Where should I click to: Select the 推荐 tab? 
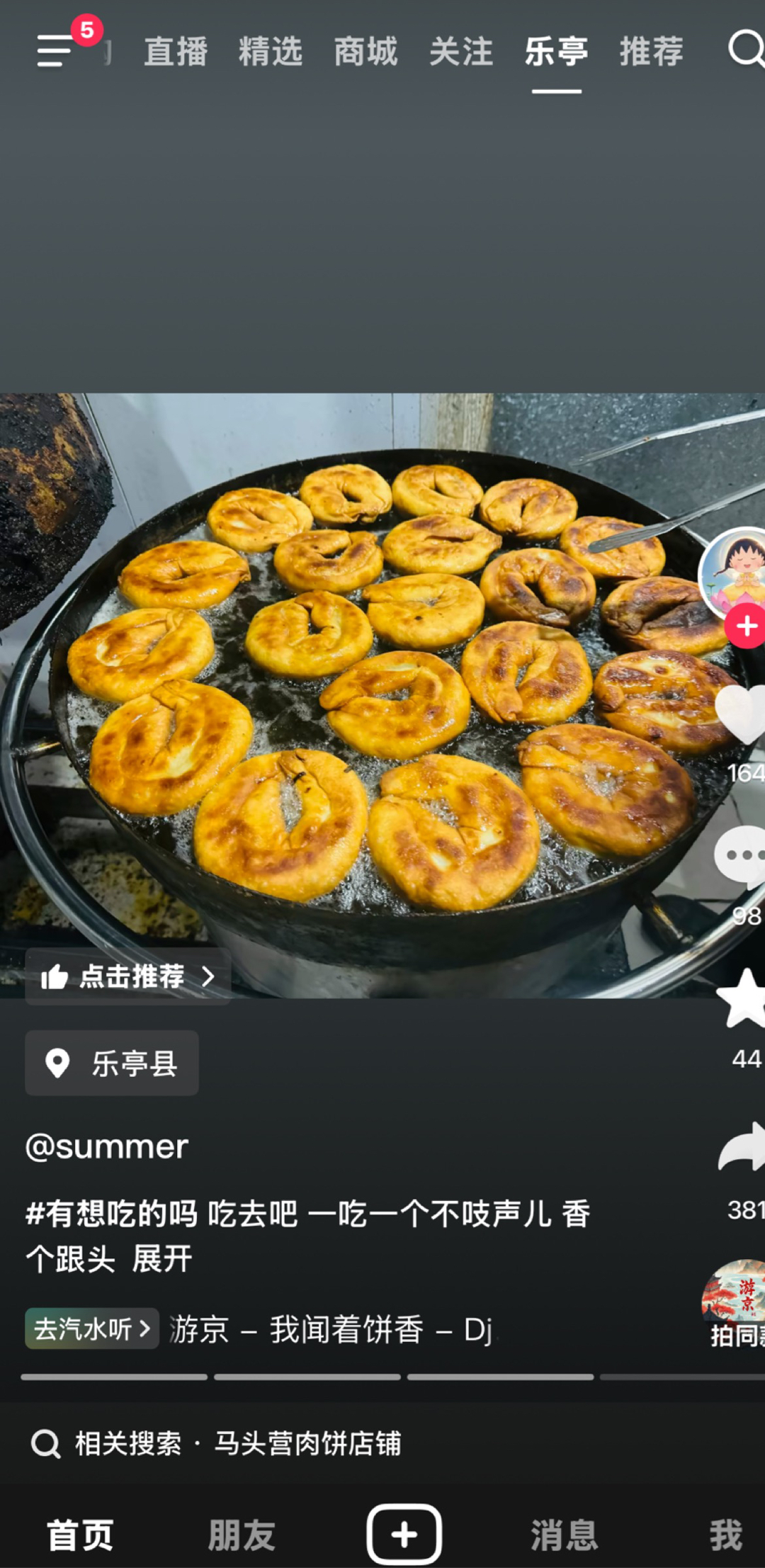(x=651, y=52)
